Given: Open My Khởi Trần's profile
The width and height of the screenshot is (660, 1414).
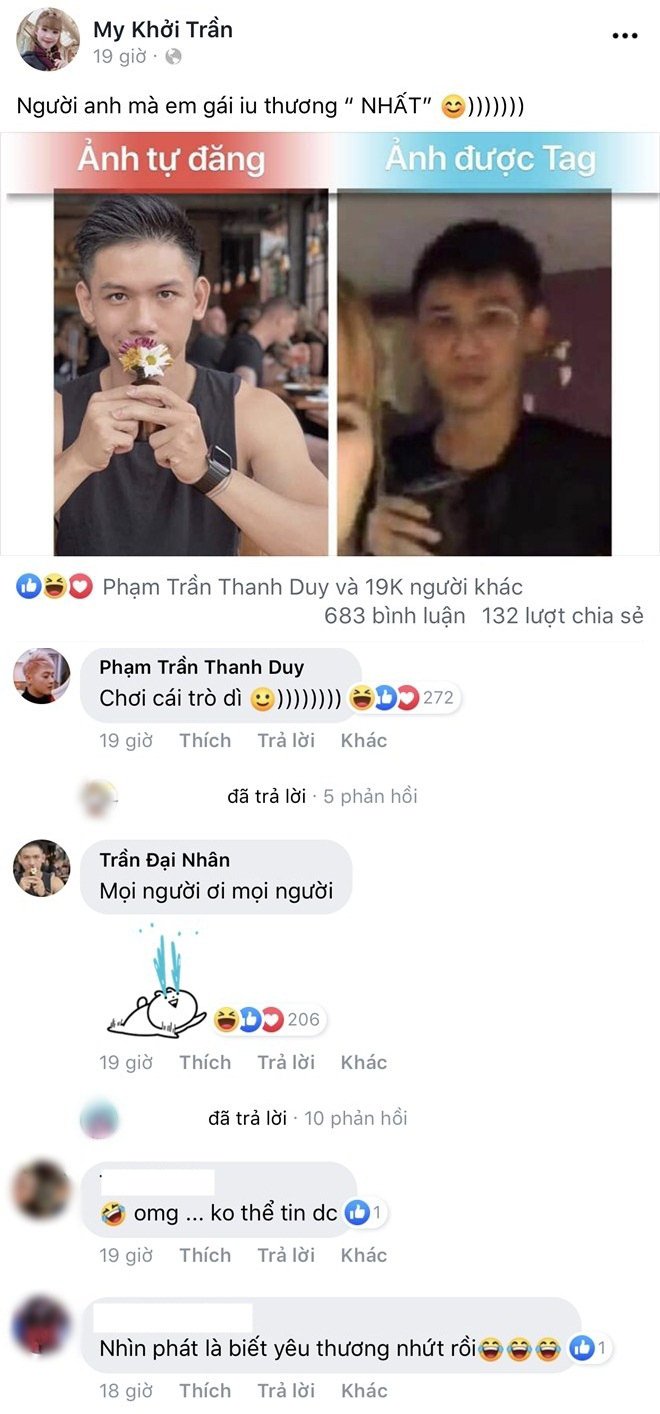Looking at the screenshot, I should click(x=163, y=30).
